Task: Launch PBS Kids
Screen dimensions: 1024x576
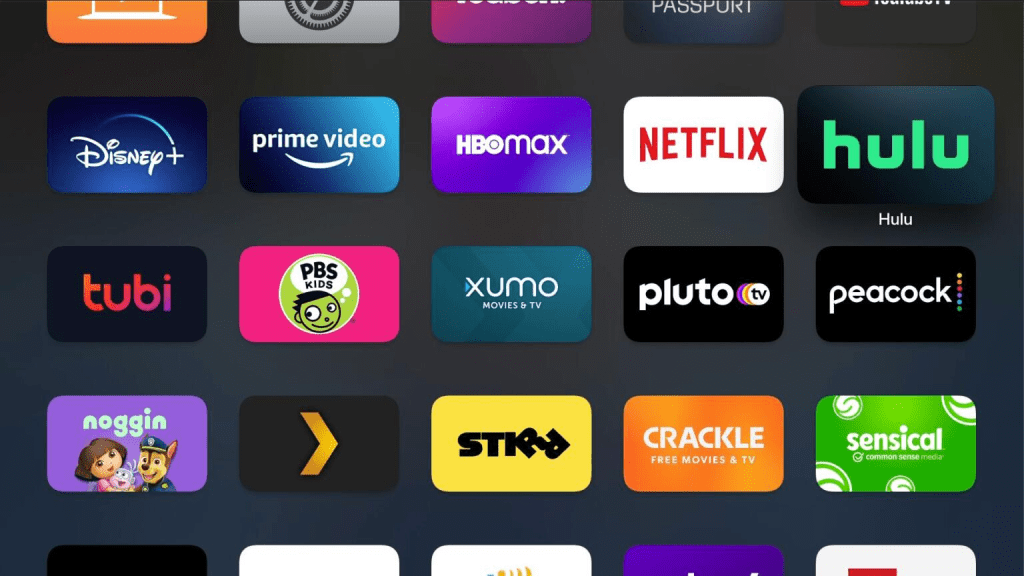Action: pos(319,294)
